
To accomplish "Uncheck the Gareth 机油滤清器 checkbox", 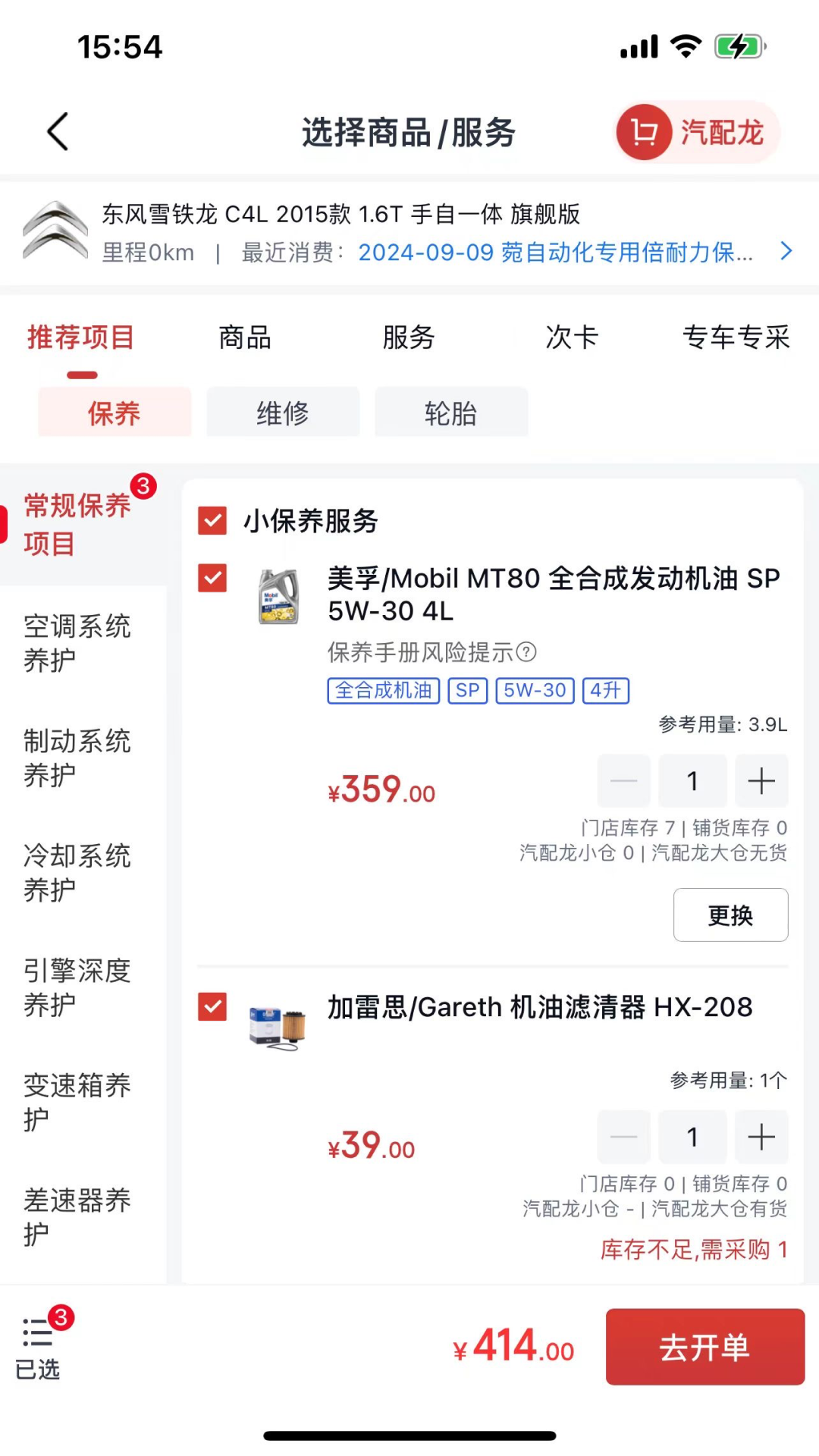I will (x=212, y=1007).
